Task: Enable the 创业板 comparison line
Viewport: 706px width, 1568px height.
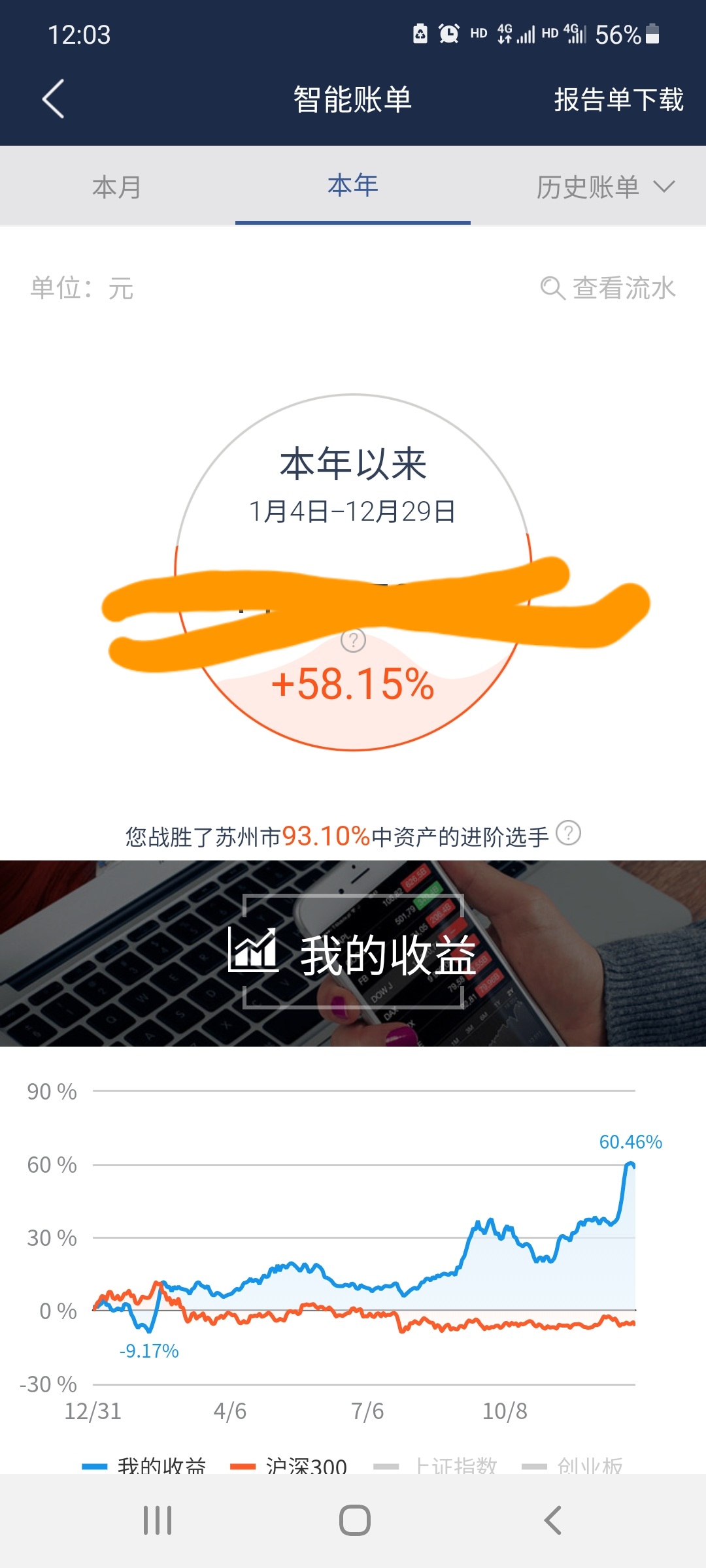Action: [573, 1465]
